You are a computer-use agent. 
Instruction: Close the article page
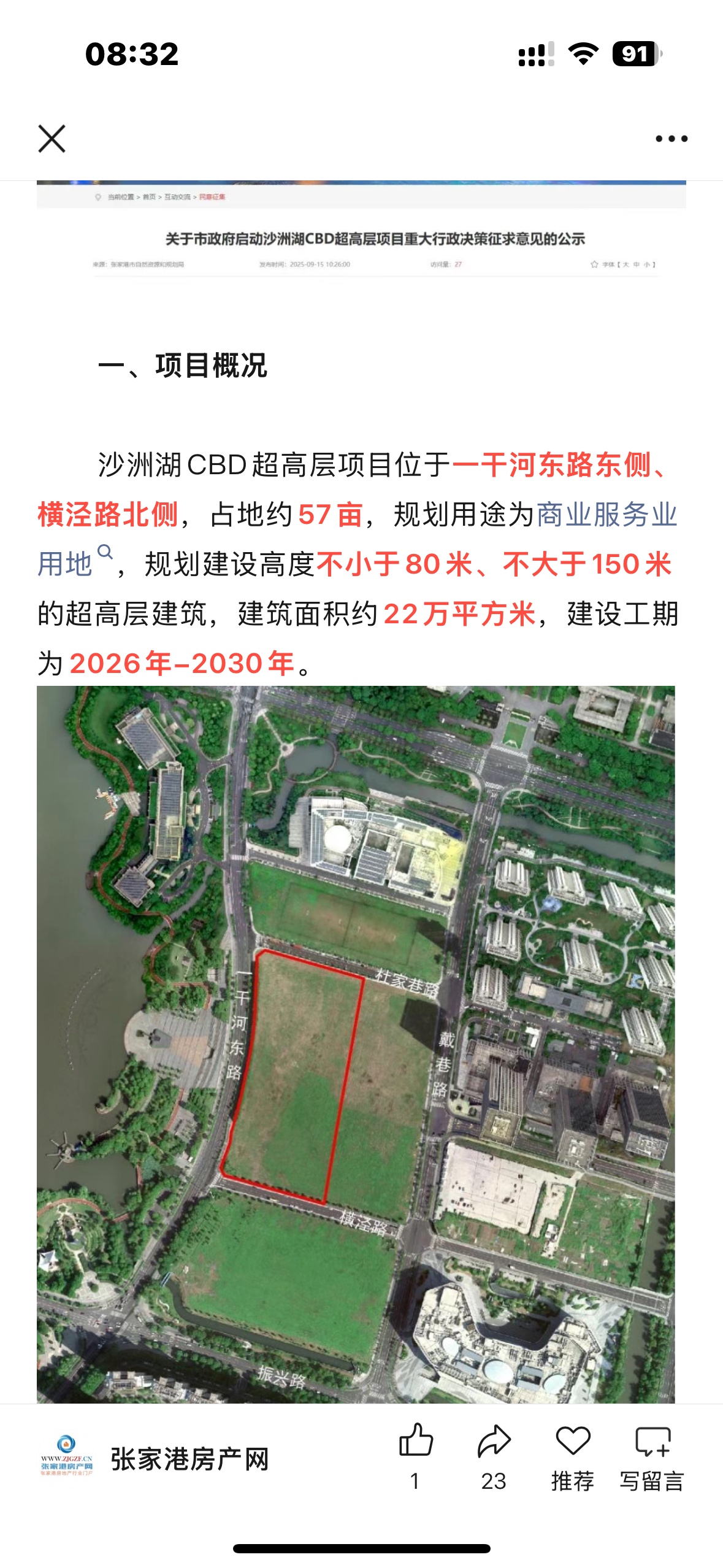tap(52, 139)
